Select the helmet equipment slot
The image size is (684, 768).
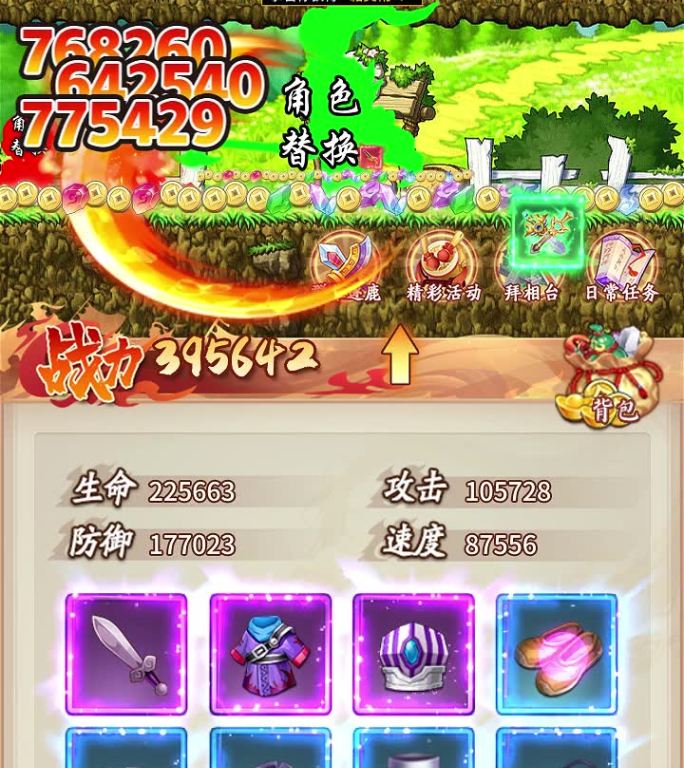[413, 654]
